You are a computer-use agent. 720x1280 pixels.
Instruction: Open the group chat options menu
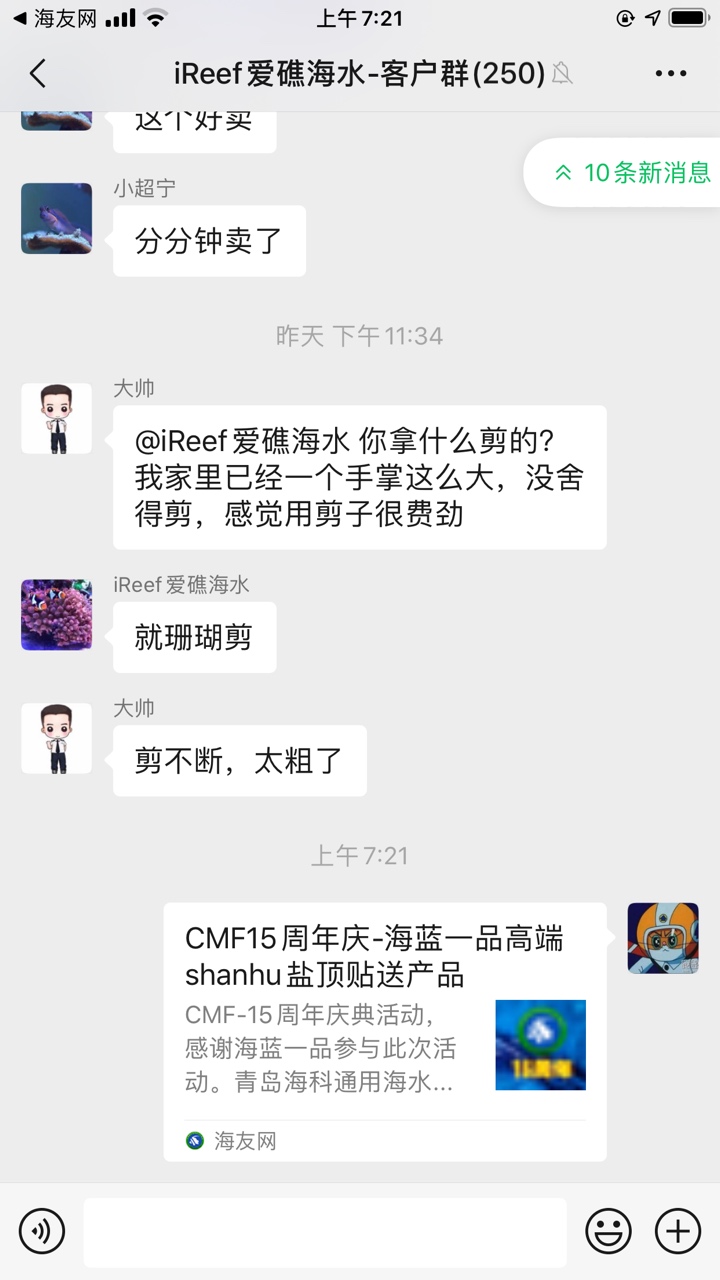tap(670, 73)
